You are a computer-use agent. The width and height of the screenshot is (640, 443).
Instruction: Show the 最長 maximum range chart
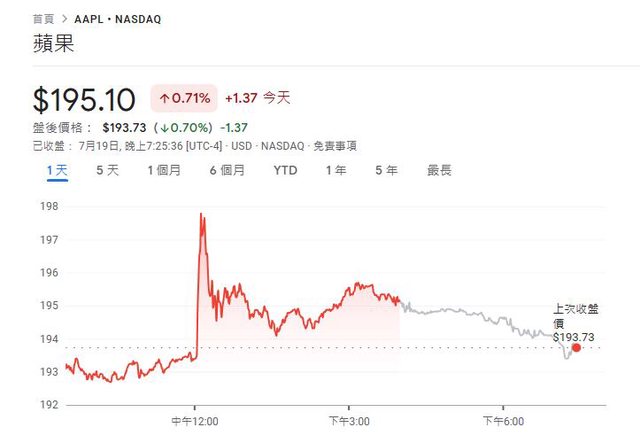[439, 171]
